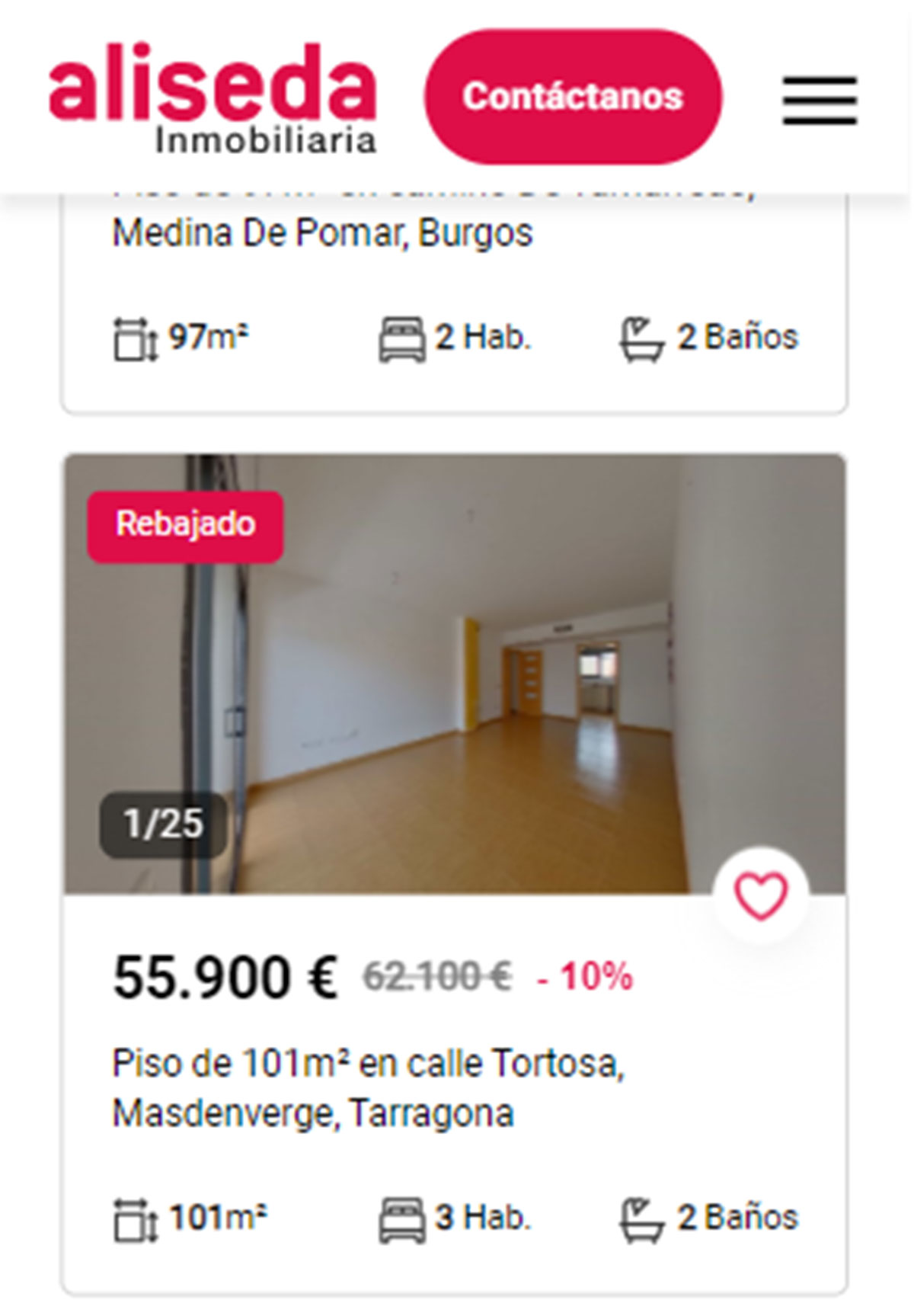Open the calle Tortosa flat listing photo
Image resolution: width=914 pixels, height=1316 pixels.
point(455,674)
